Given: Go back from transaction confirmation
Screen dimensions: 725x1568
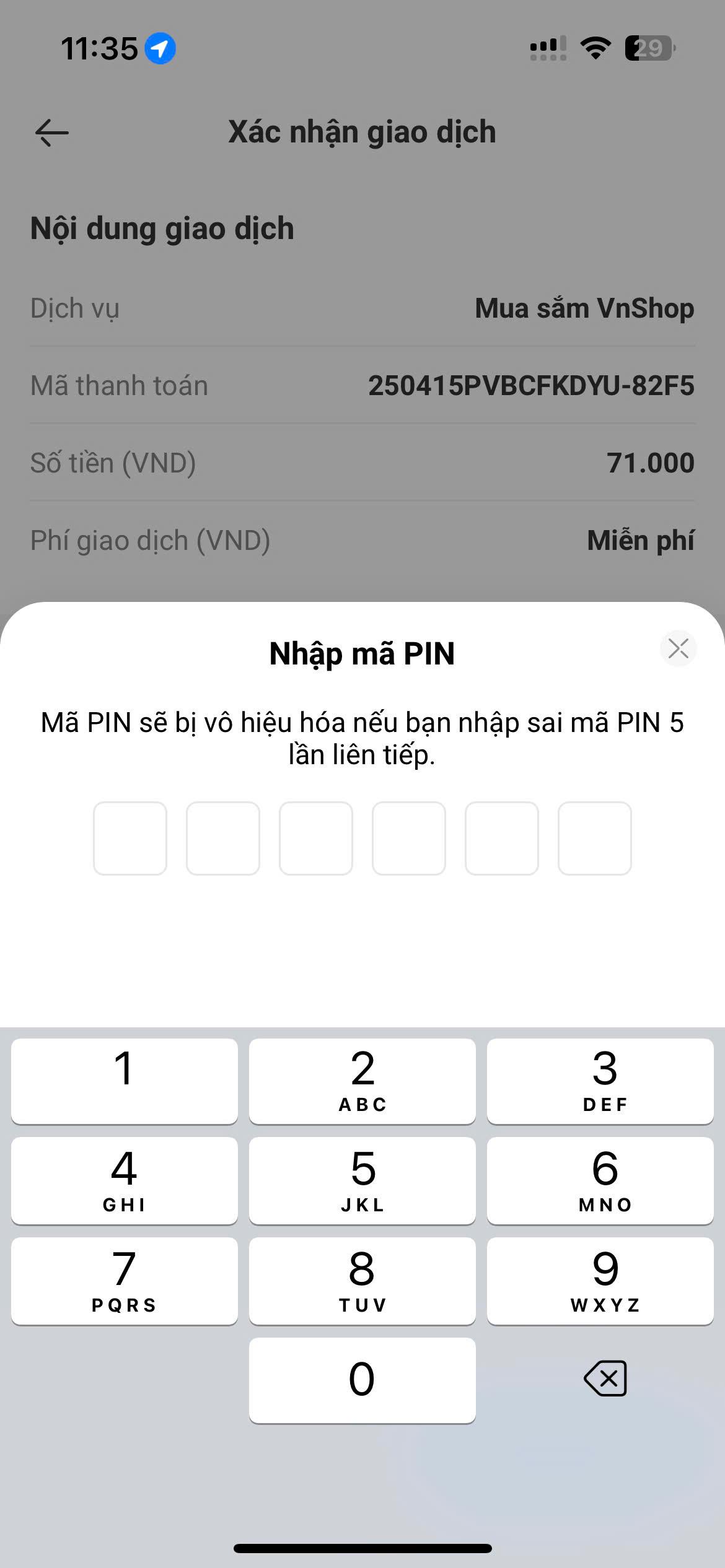Looking at the screenshot, I should point(52,133).
